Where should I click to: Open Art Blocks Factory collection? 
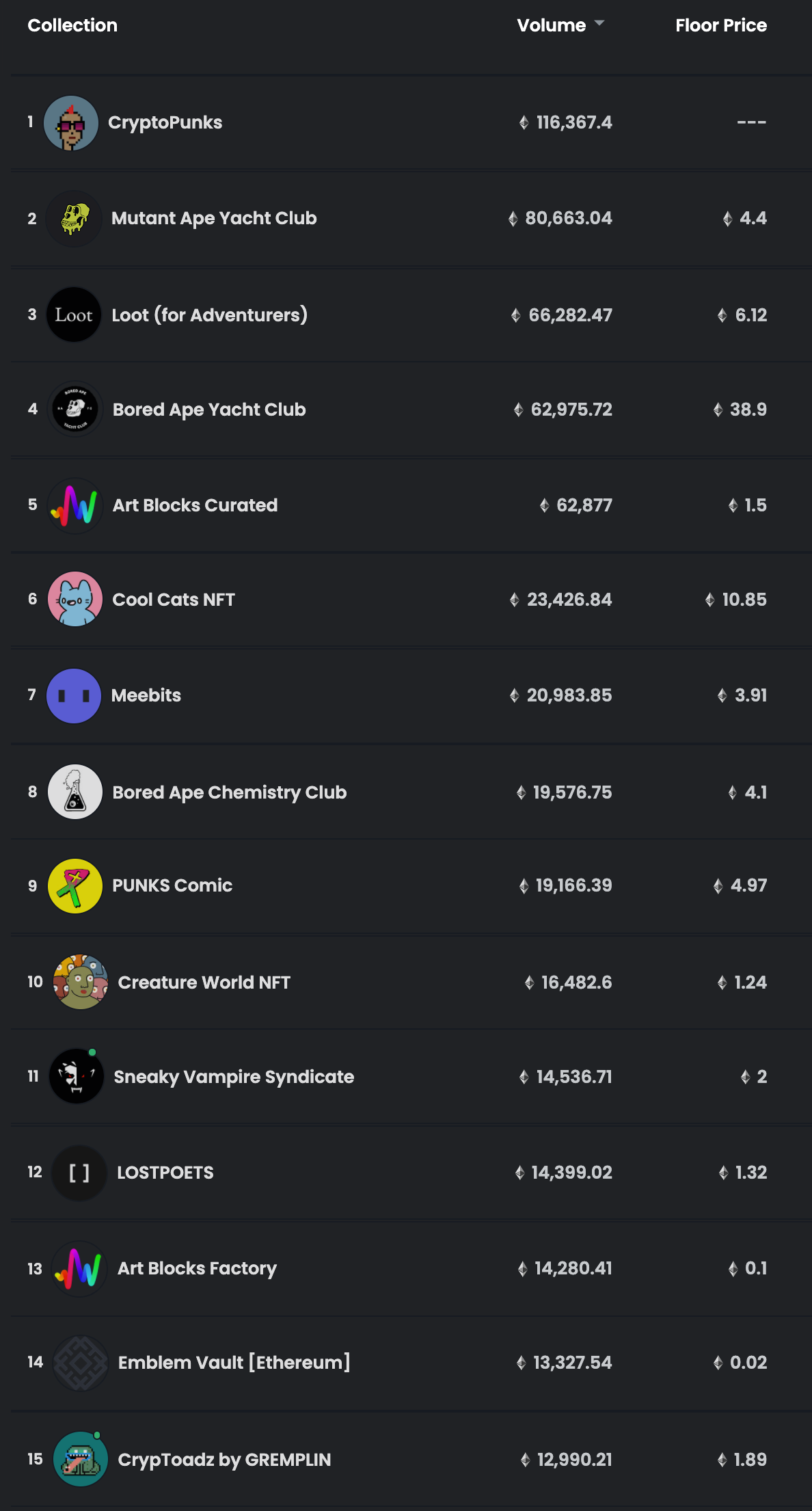click(411, 1268)
